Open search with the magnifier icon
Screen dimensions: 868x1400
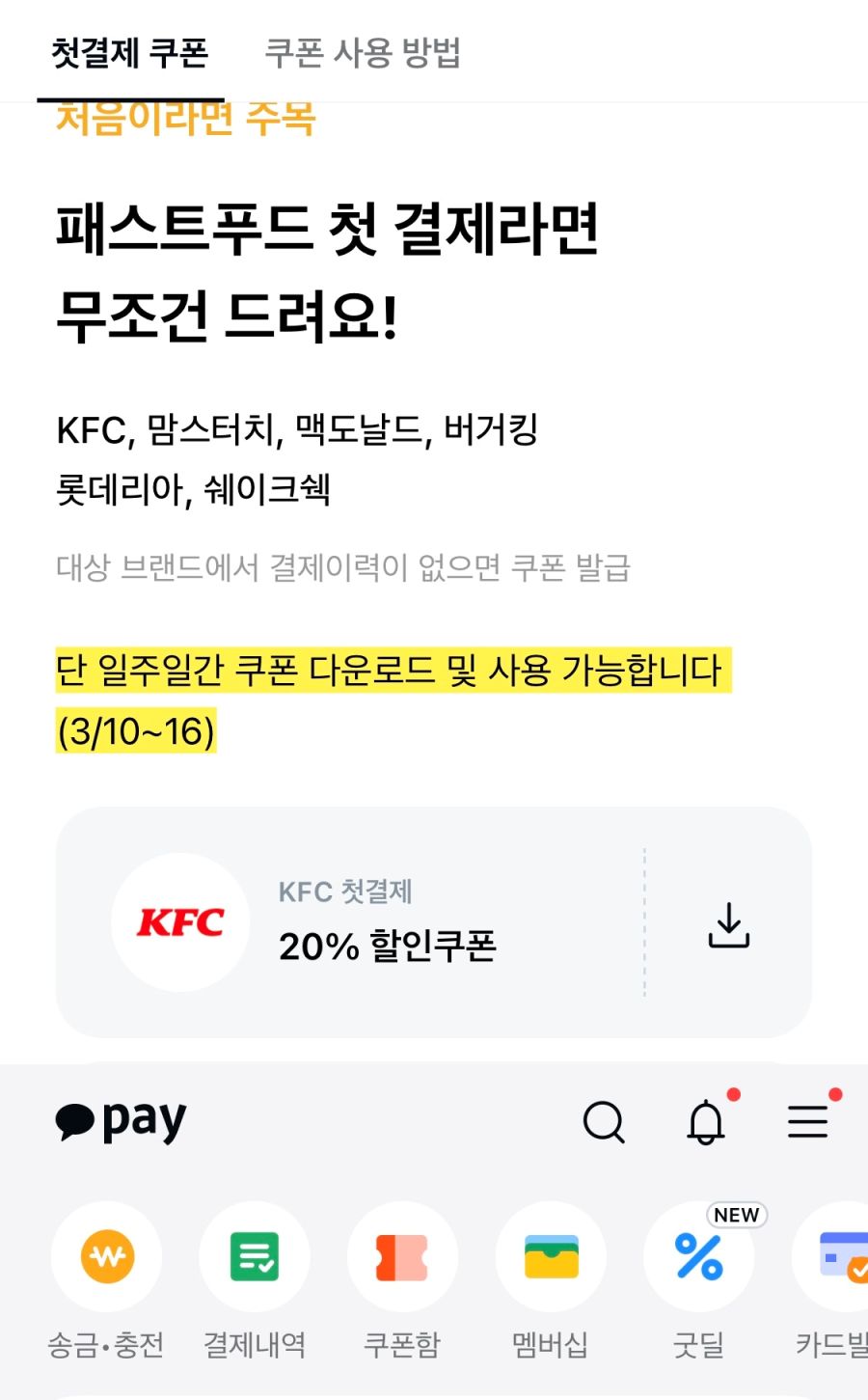[604, 1121]
